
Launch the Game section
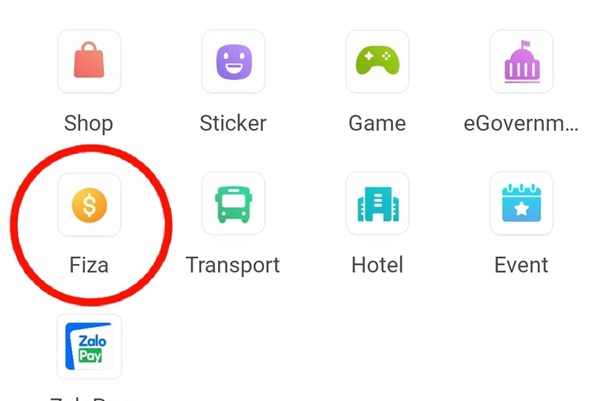[x=377, y=61]
